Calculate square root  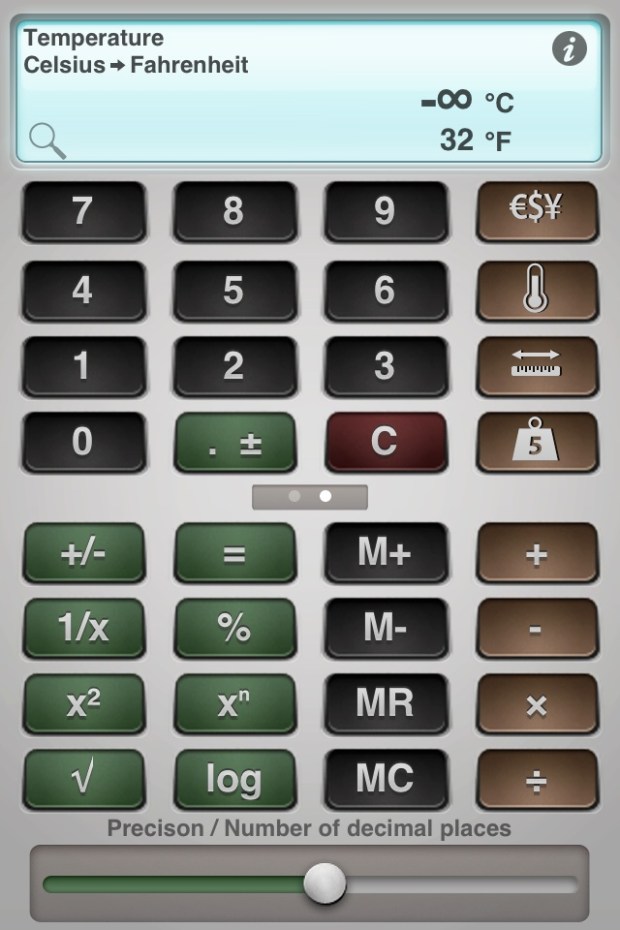tap(83, 779)
